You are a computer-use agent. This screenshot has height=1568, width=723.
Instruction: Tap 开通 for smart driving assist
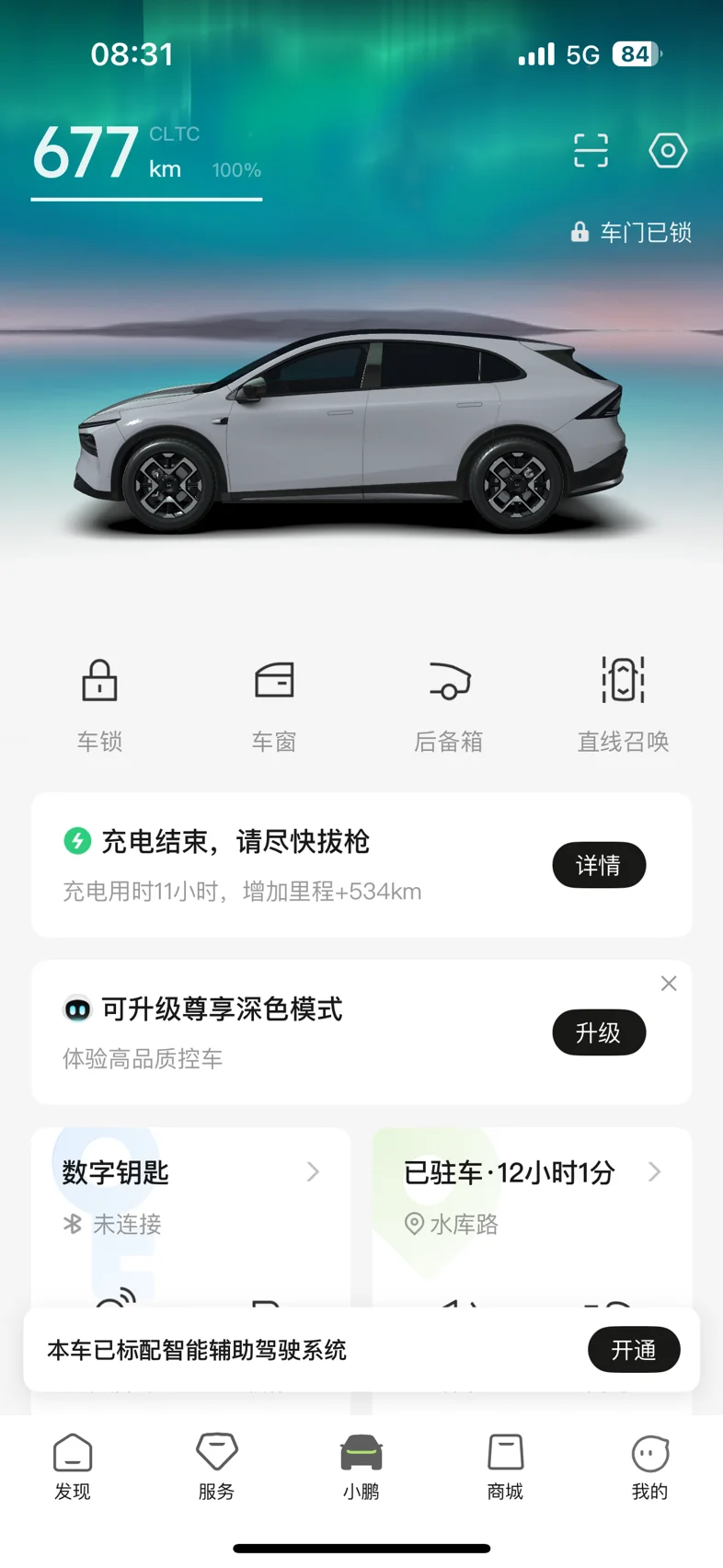[x=634, y=1350]
